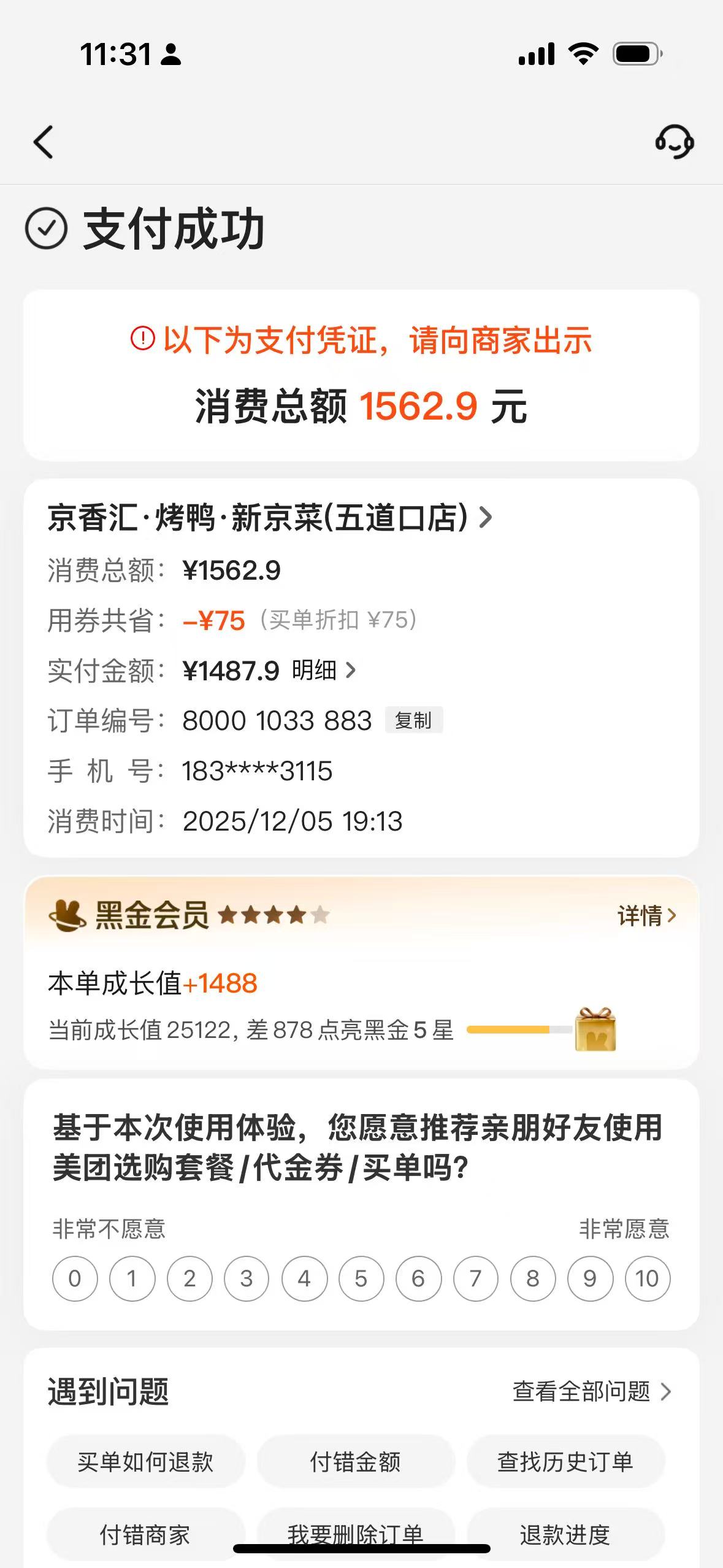The image size is (723, 1568).
Task: Open customer service headset icon
Action: tap(674, 142)
